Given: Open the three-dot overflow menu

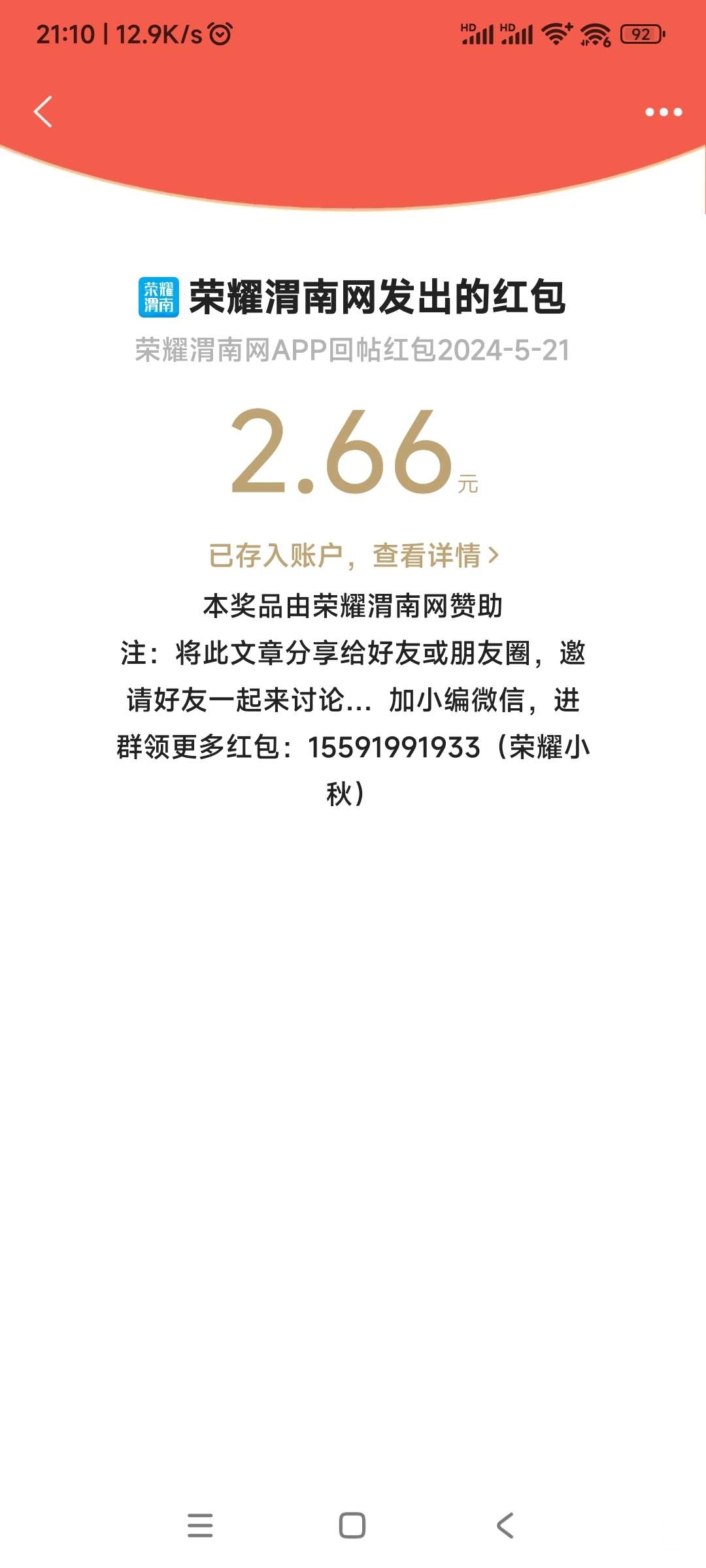Looking at the screenshot, I should click(x=663, y=112).
